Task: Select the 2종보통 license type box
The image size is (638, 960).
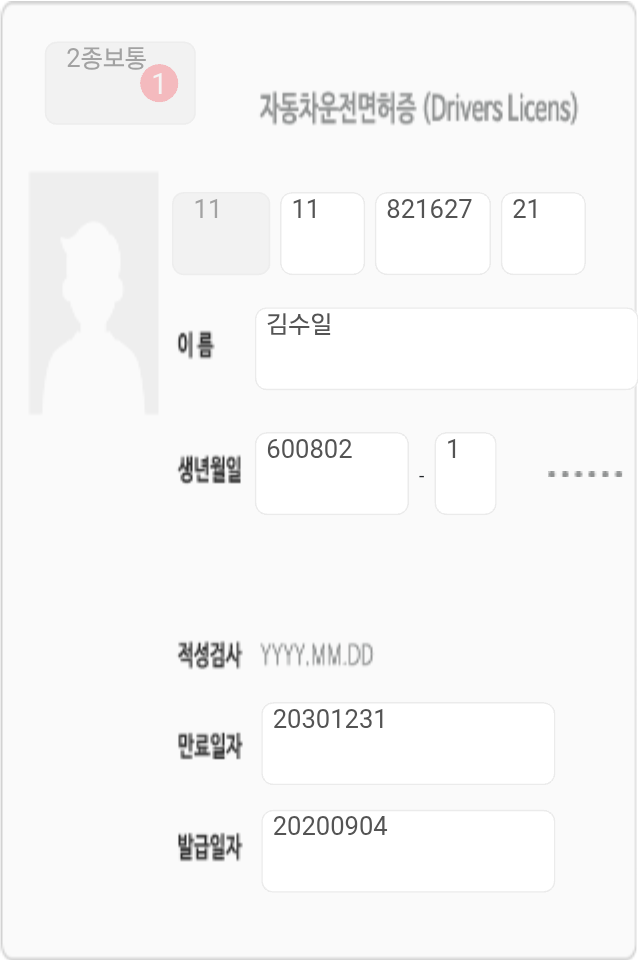Action: pos(119,83)
